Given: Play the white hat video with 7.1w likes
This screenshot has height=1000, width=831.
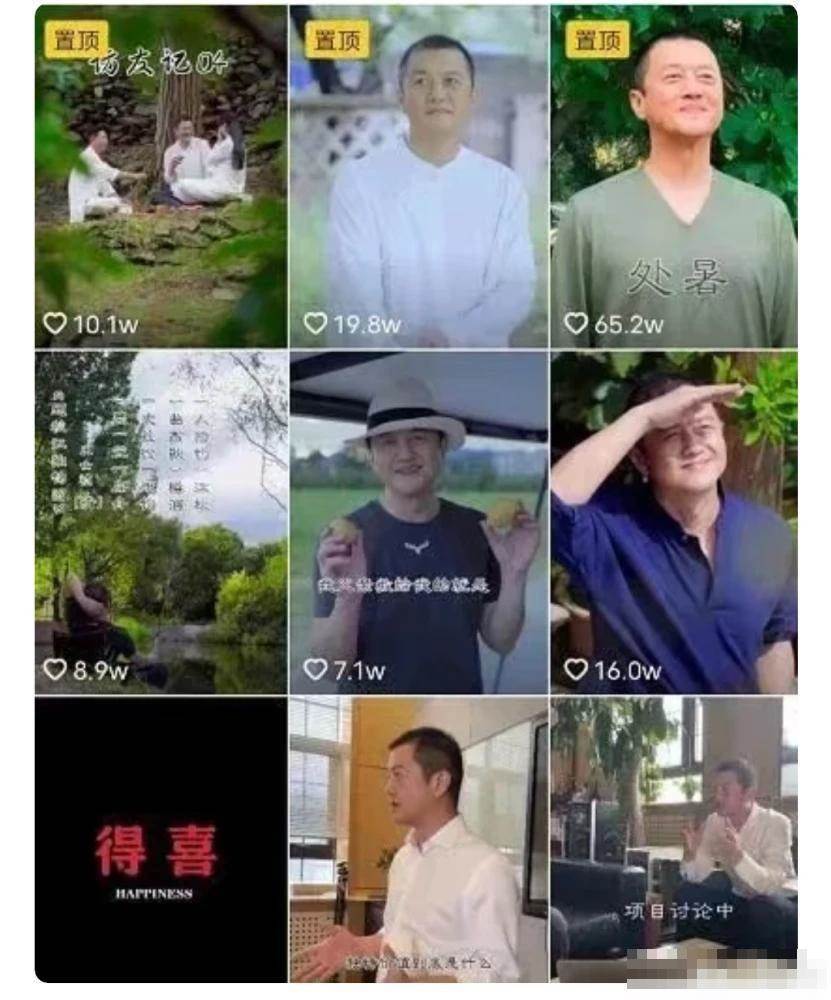Looking at the screenshot, I should point(419,521).
